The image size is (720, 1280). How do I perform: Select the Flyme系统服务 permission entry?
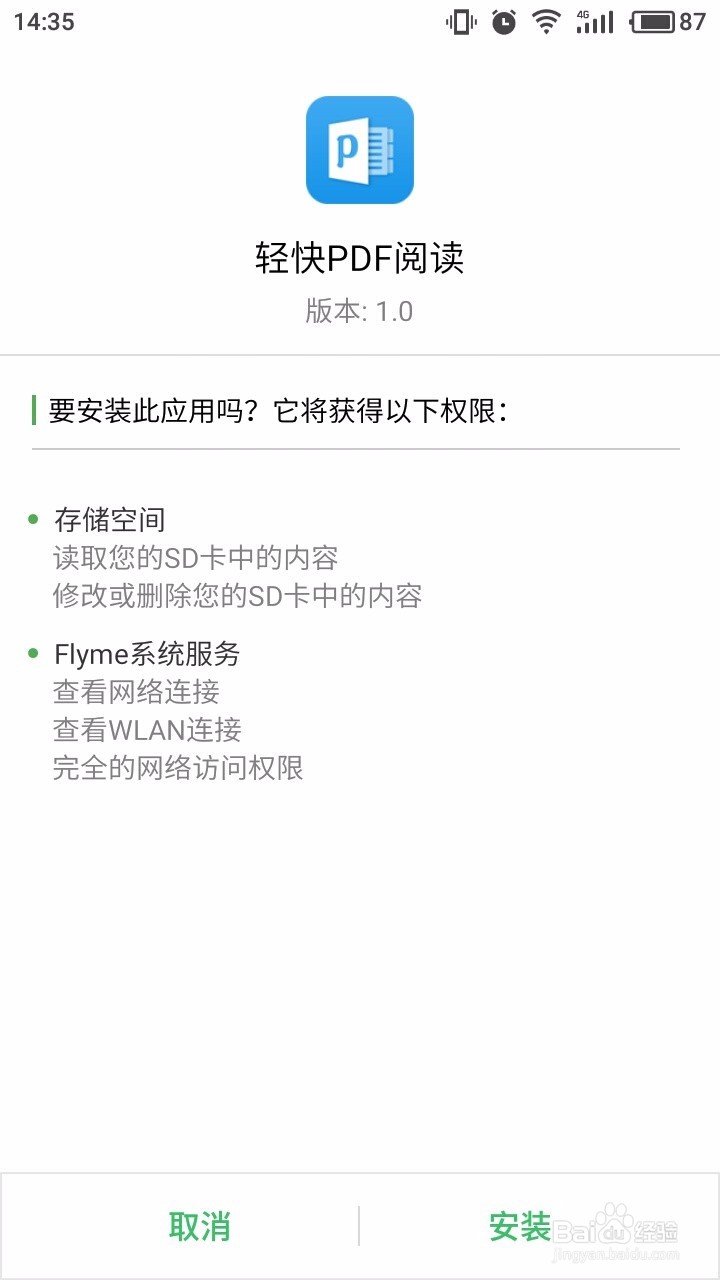coord(147,653)
